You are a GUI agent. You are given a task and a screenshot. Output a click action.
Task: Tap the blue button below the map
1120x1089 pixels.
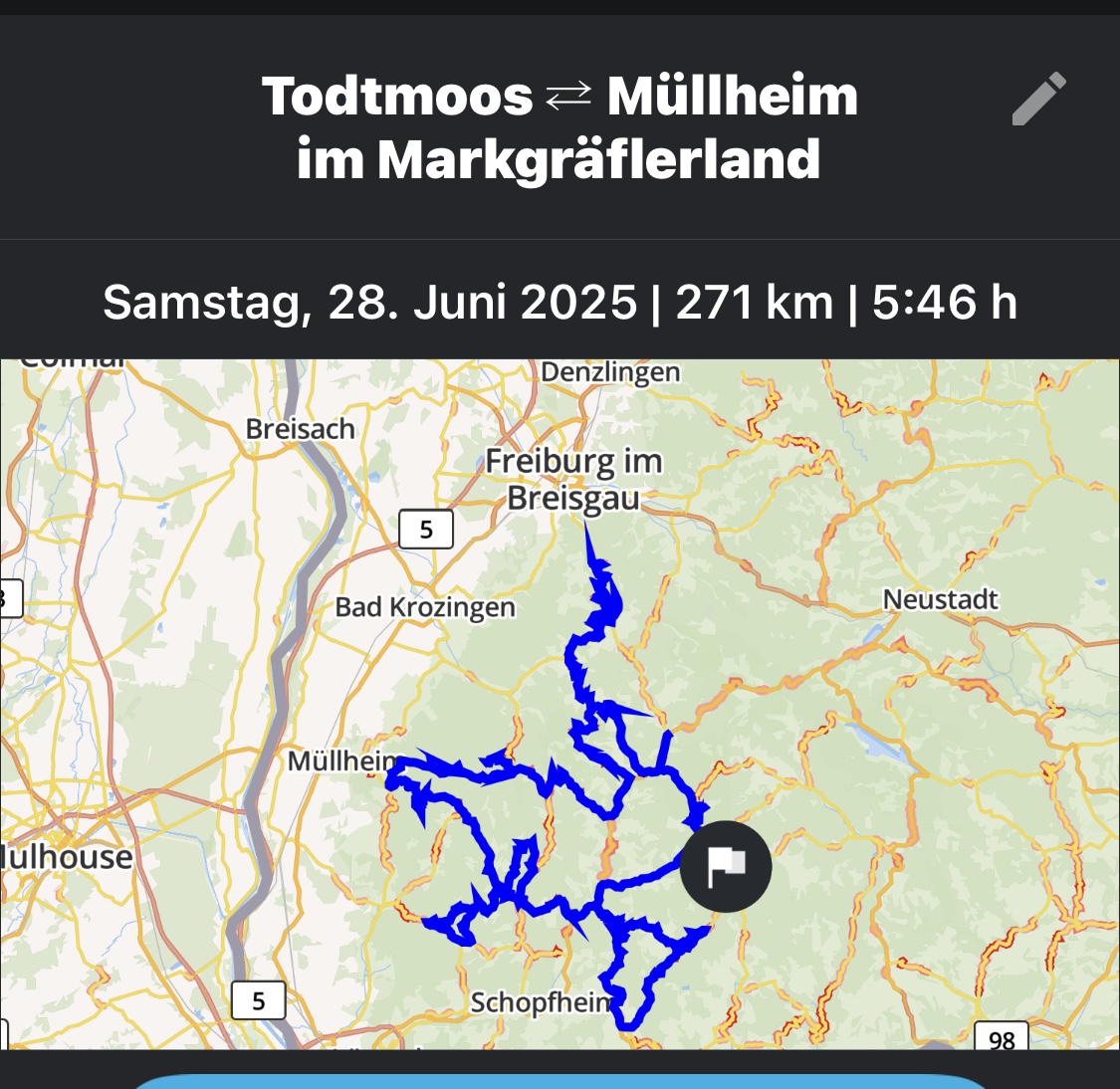[x=560, y=1081]
